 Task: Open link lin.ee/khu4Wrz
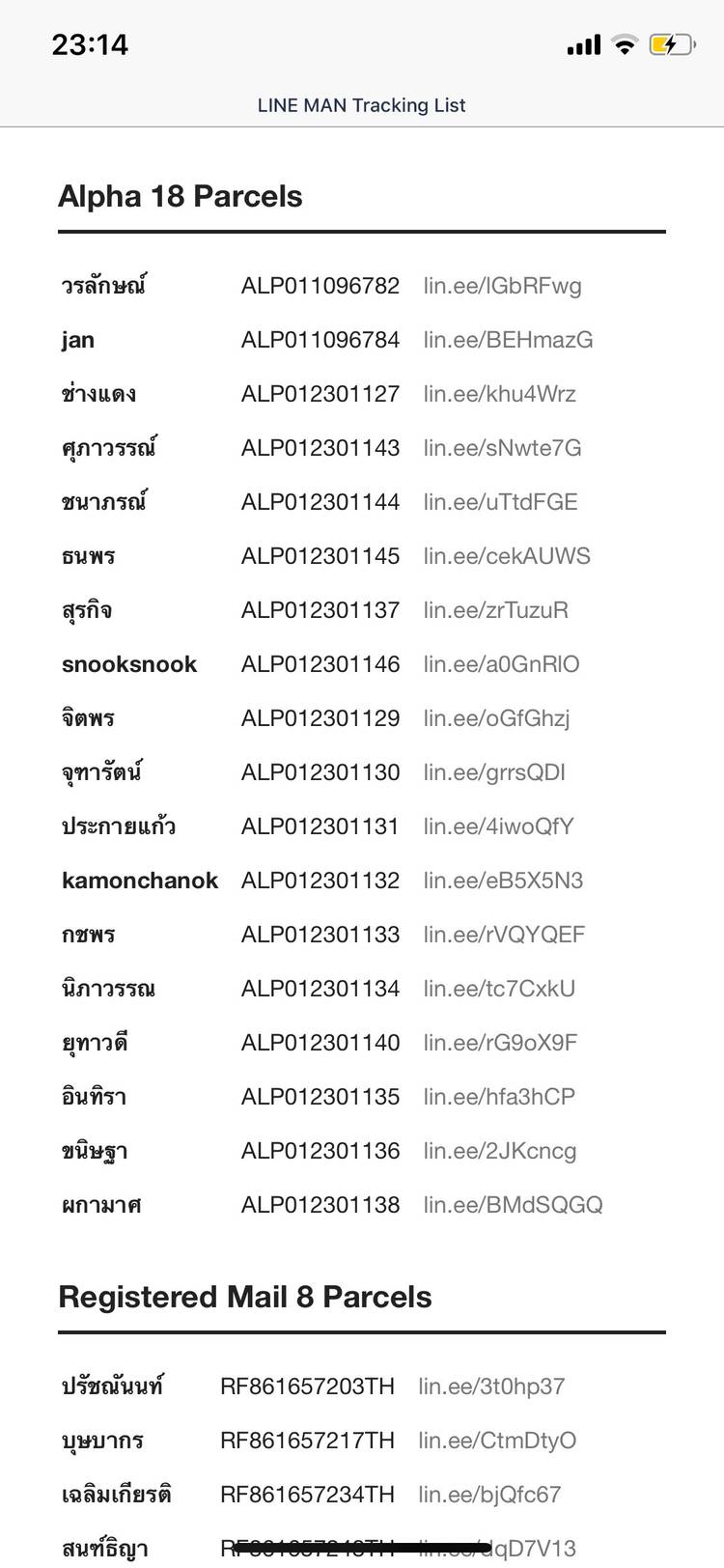click(x=499, y=394)
